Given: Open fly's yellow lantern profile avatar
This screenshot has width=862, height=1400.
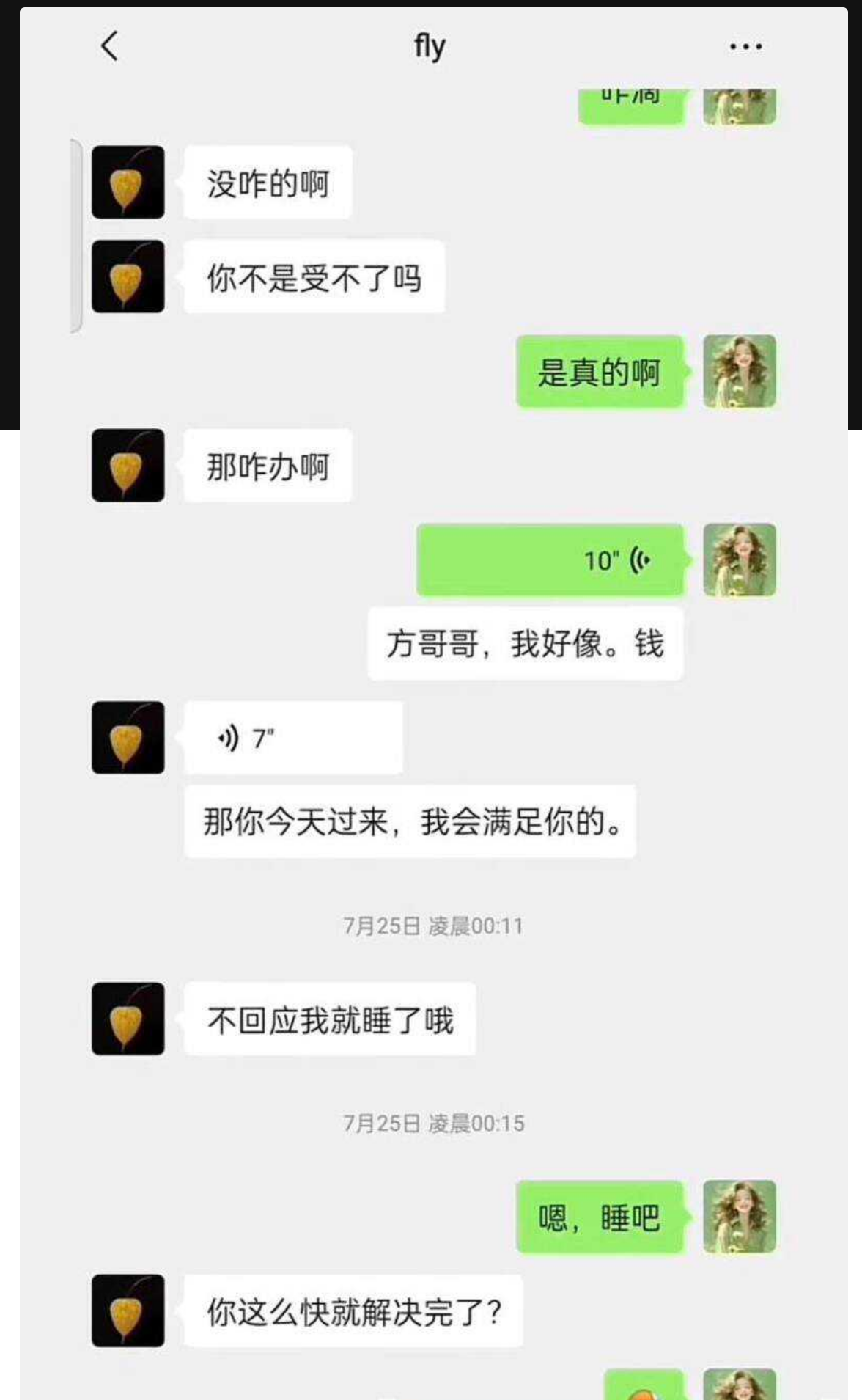Looking at the screenshot, I should (x=127, y=183).
